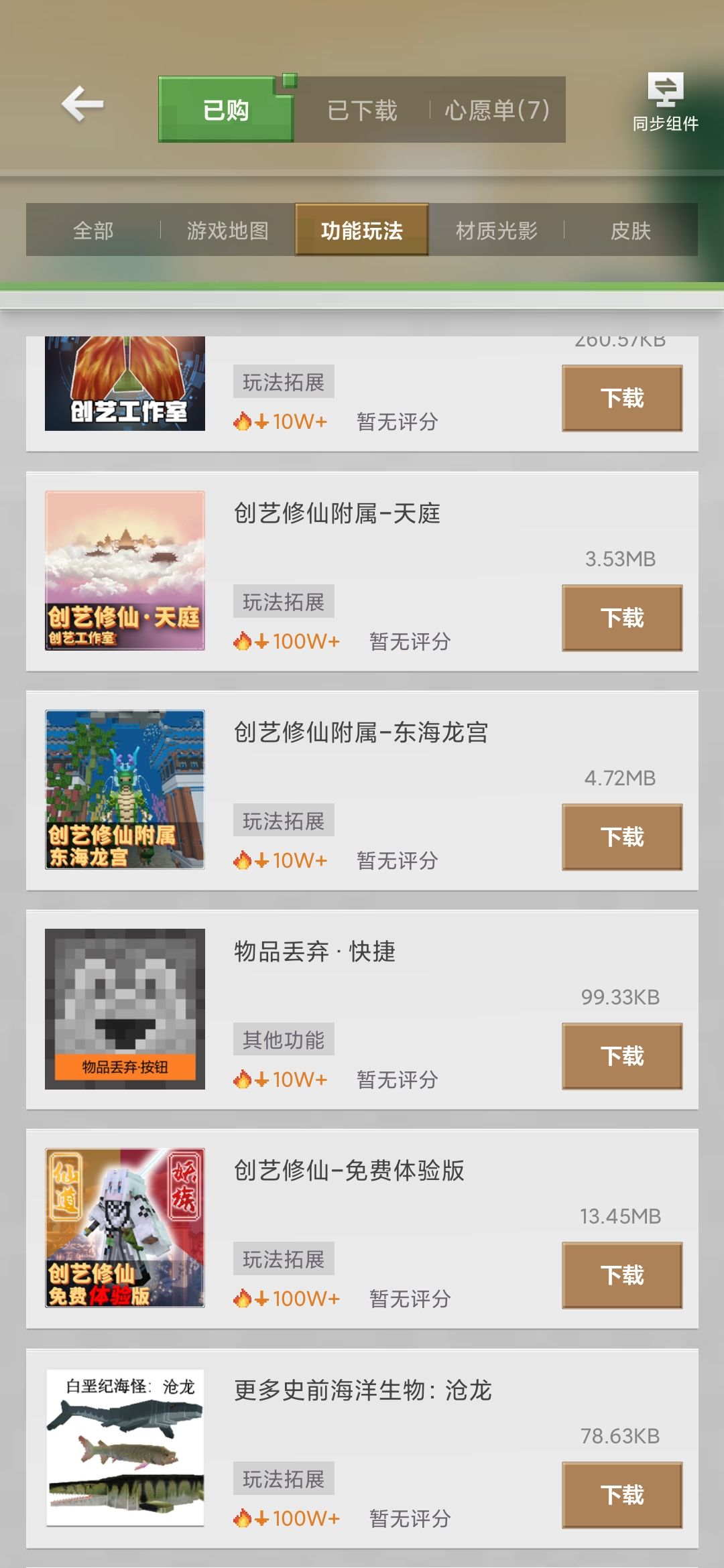Switch to the 材质光影 category

click(495, 230)
